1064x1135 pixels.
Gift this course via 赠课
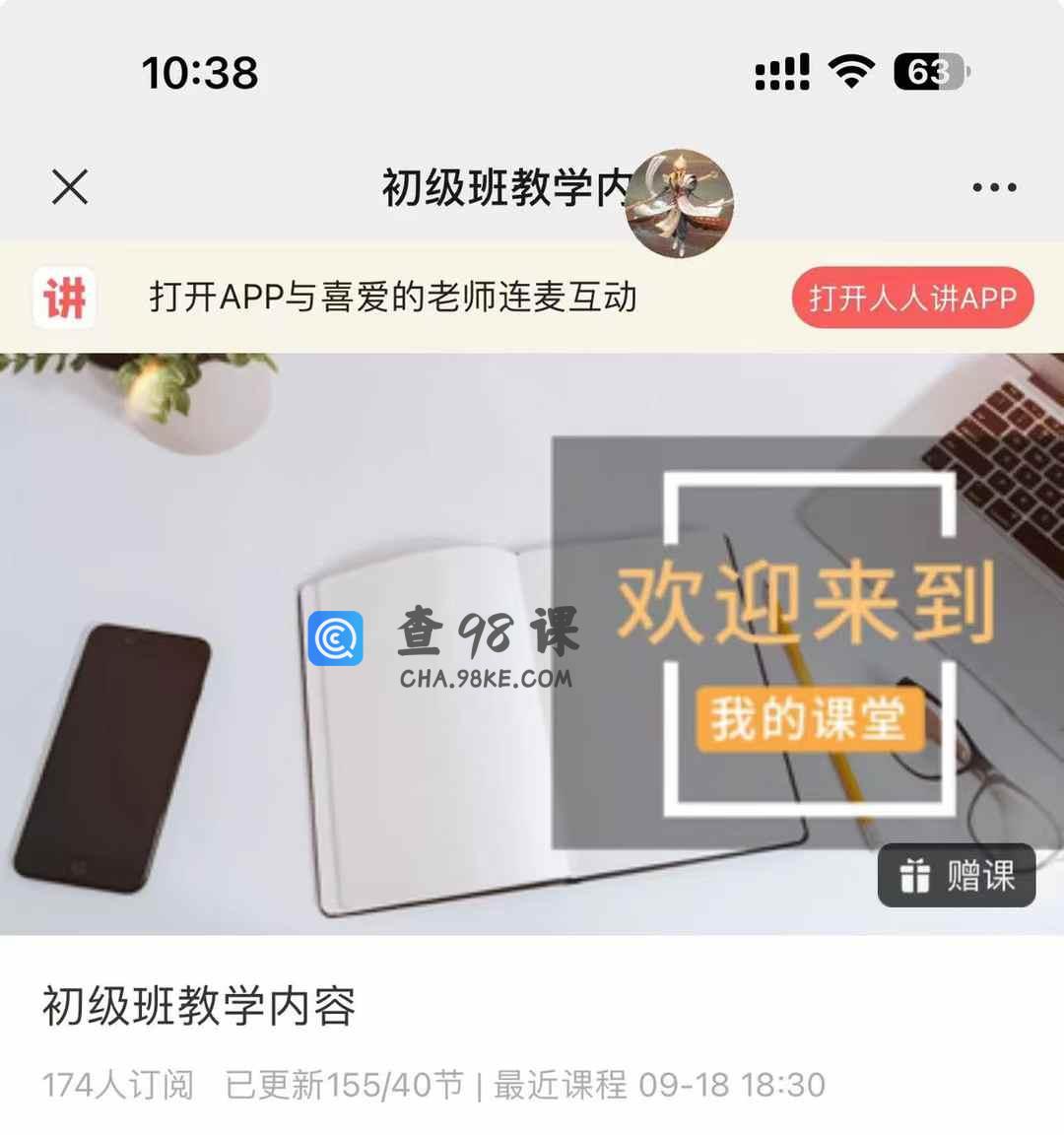click(x=956, y=875)
